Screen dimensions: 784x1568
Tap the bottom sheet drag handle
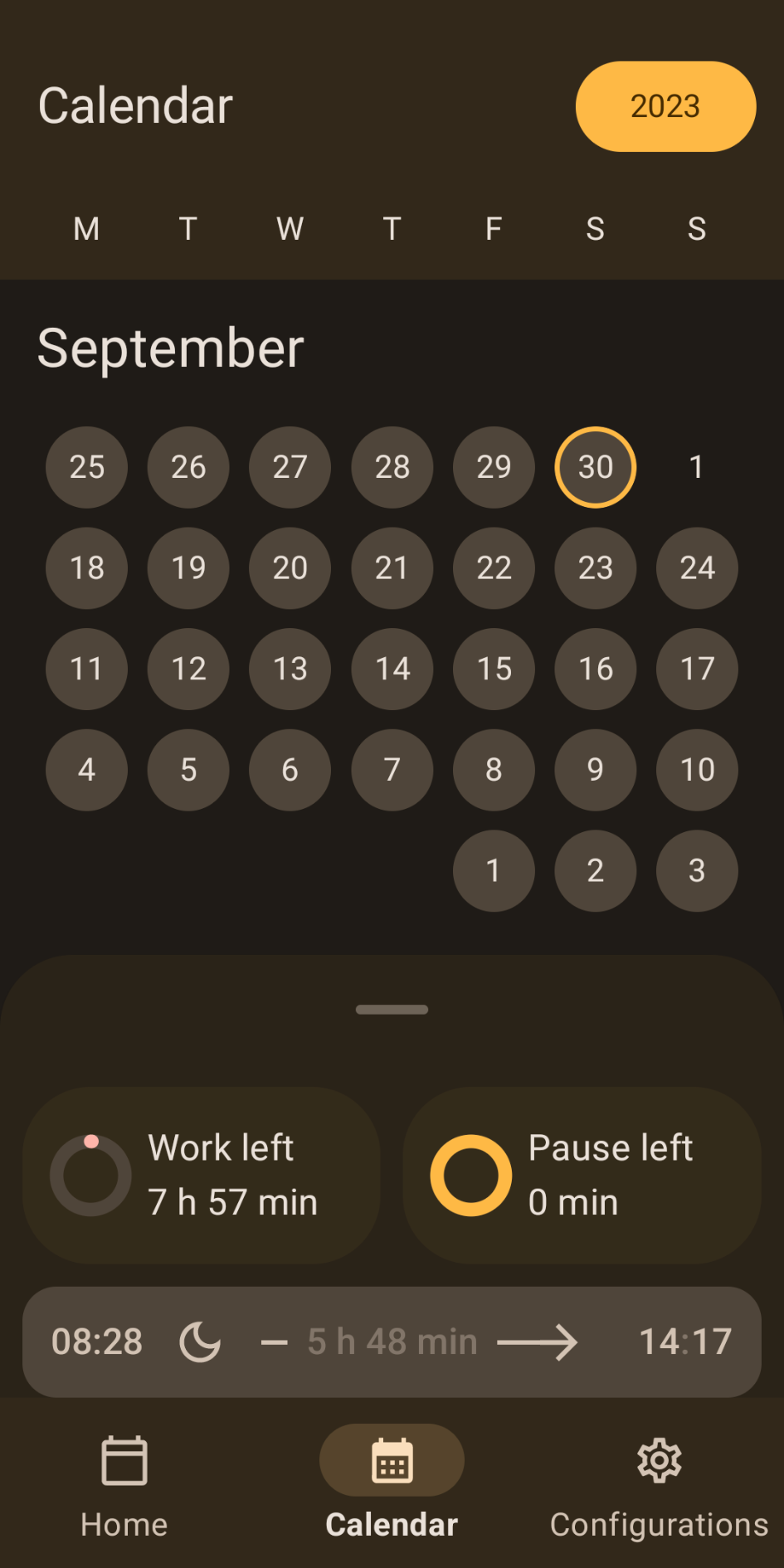pos(392,1010)
